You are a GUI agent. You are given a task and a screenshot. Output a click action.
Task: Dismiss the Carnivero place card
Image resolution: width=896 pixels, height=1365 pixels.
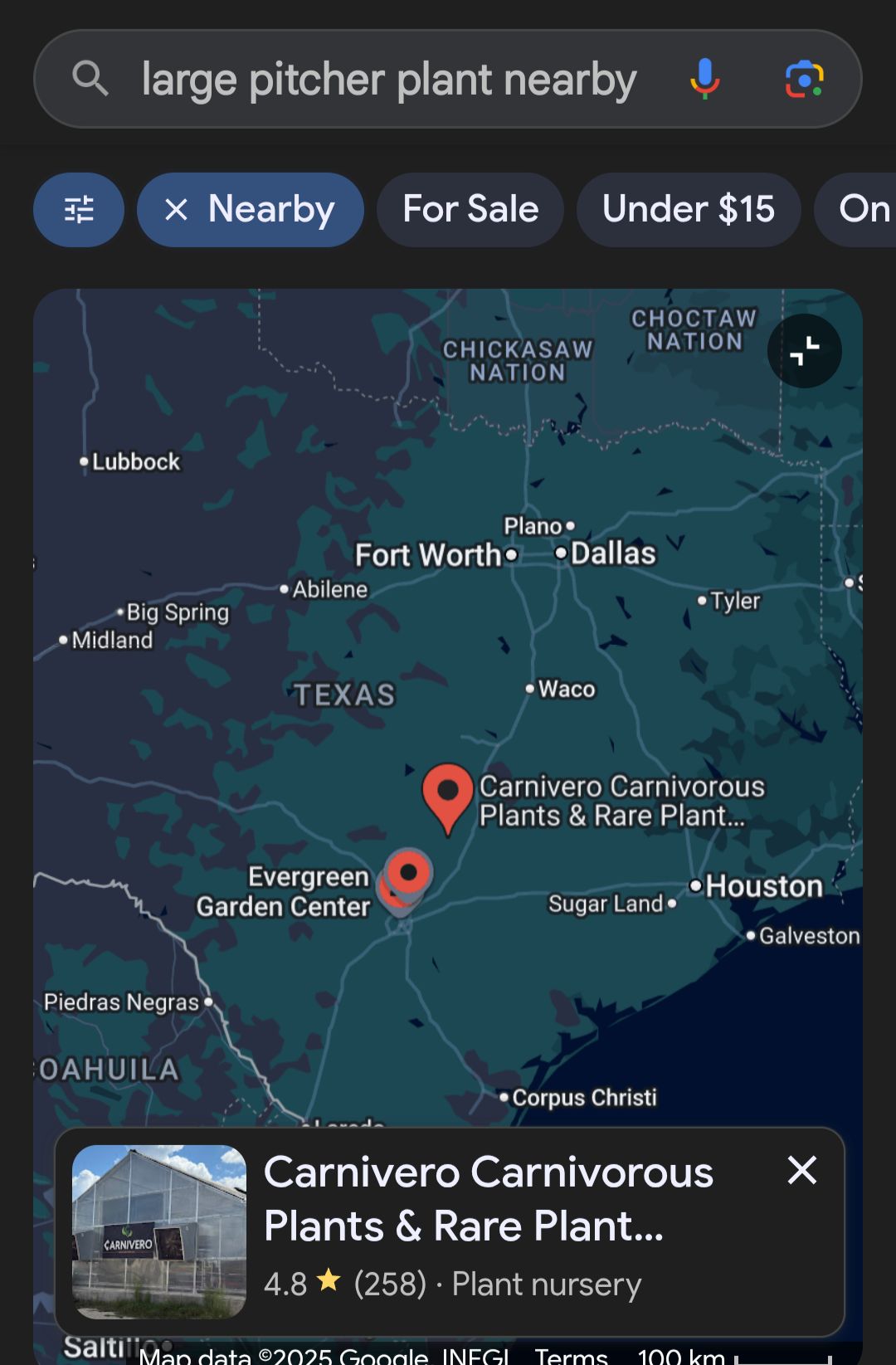pyautogui.click(x=802, y=1171)
